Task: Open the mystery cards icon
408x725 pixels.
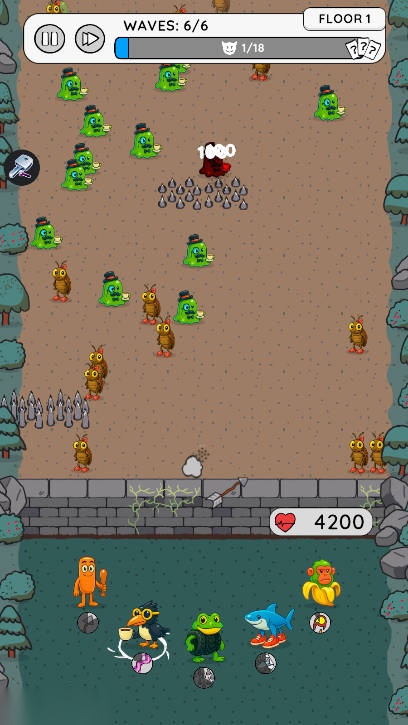Action: click(x=364, y=48)
